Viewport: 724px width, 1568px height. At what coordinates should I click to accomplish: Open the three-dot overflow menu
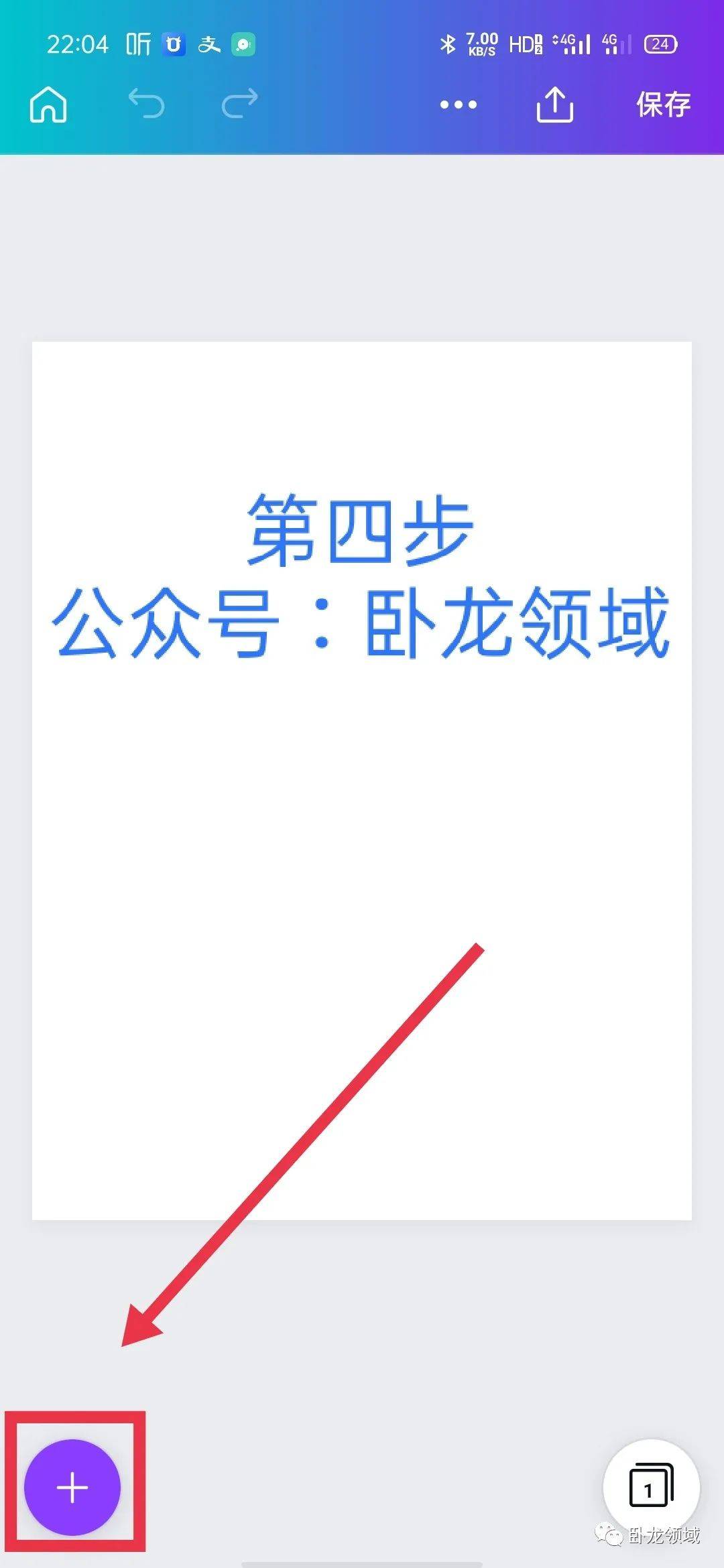(459, 105)
